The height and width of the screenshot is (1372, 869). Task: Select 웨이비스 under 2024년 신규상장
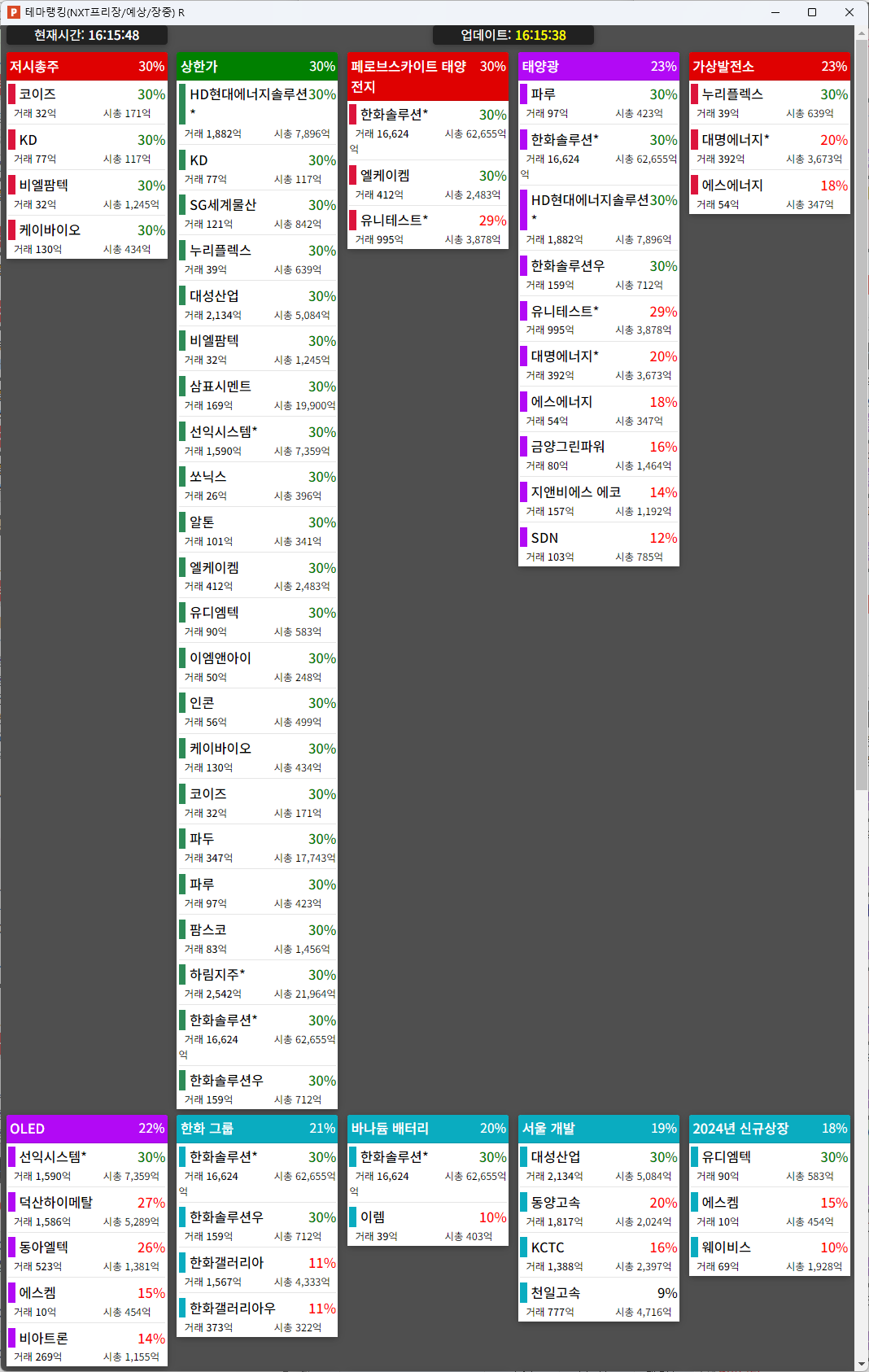tap(727, 1247)
